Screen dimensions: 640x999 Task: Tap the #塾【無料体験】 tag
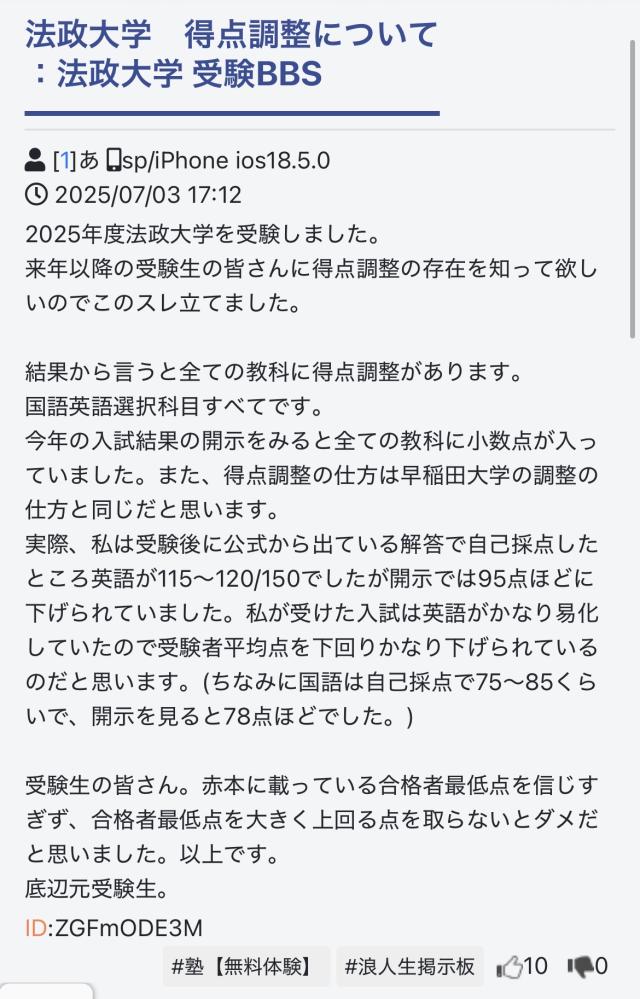pyautogui.click(x=245, y=966)
